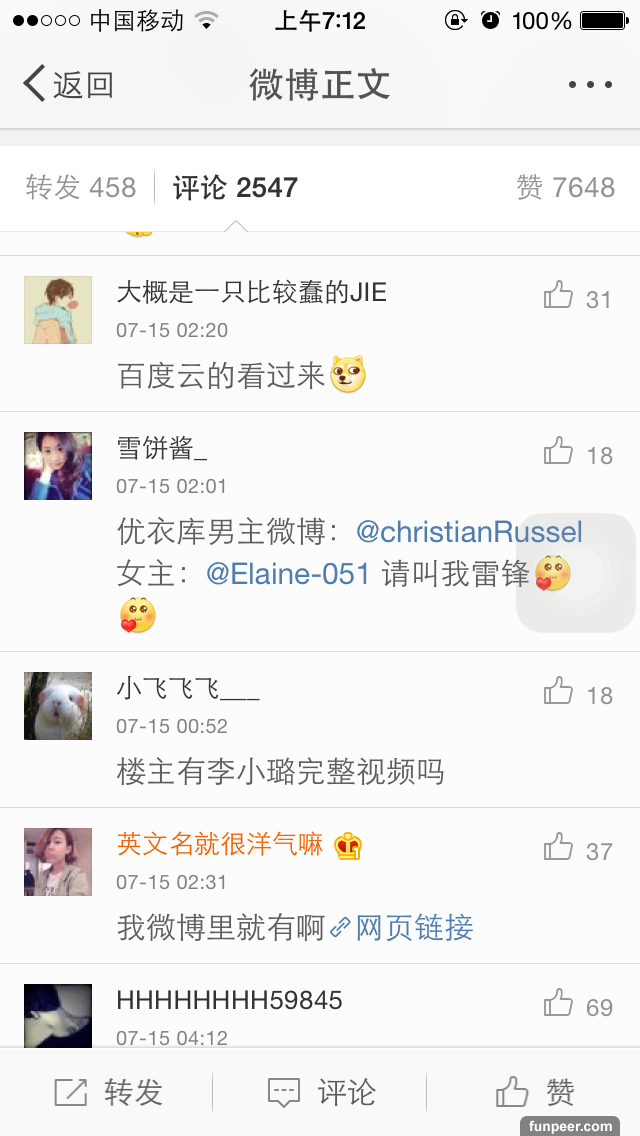Open the @christianRussel mention link
640x1136 pixels.
tap(469, 531)
